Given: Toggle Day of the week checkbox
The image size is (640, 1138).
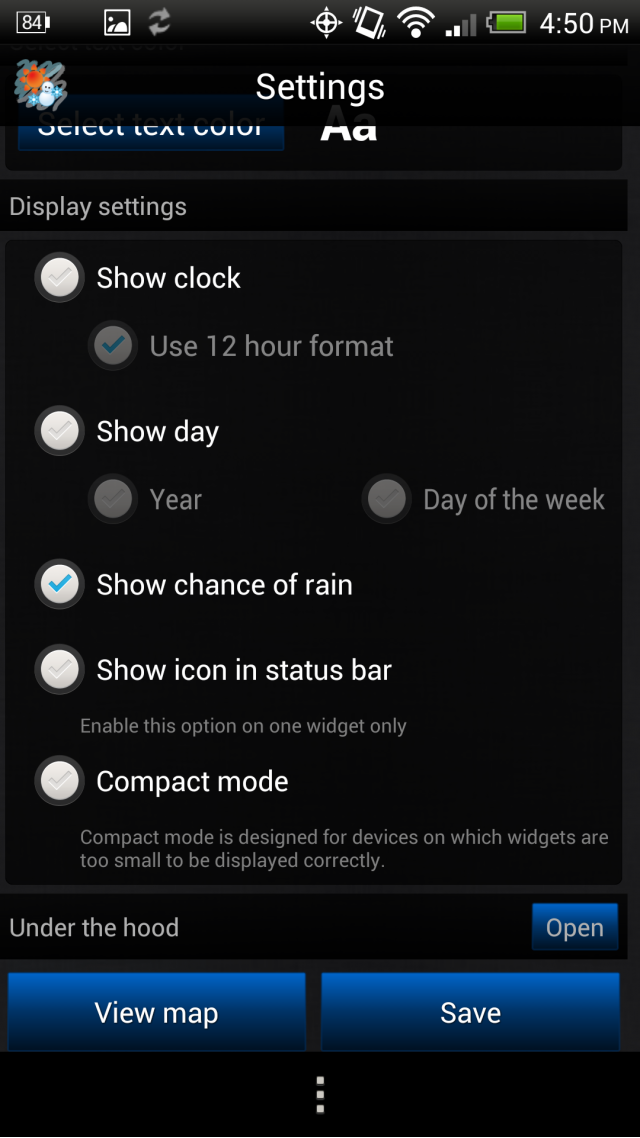Looking at the screenshot, I should pos(387,499).
